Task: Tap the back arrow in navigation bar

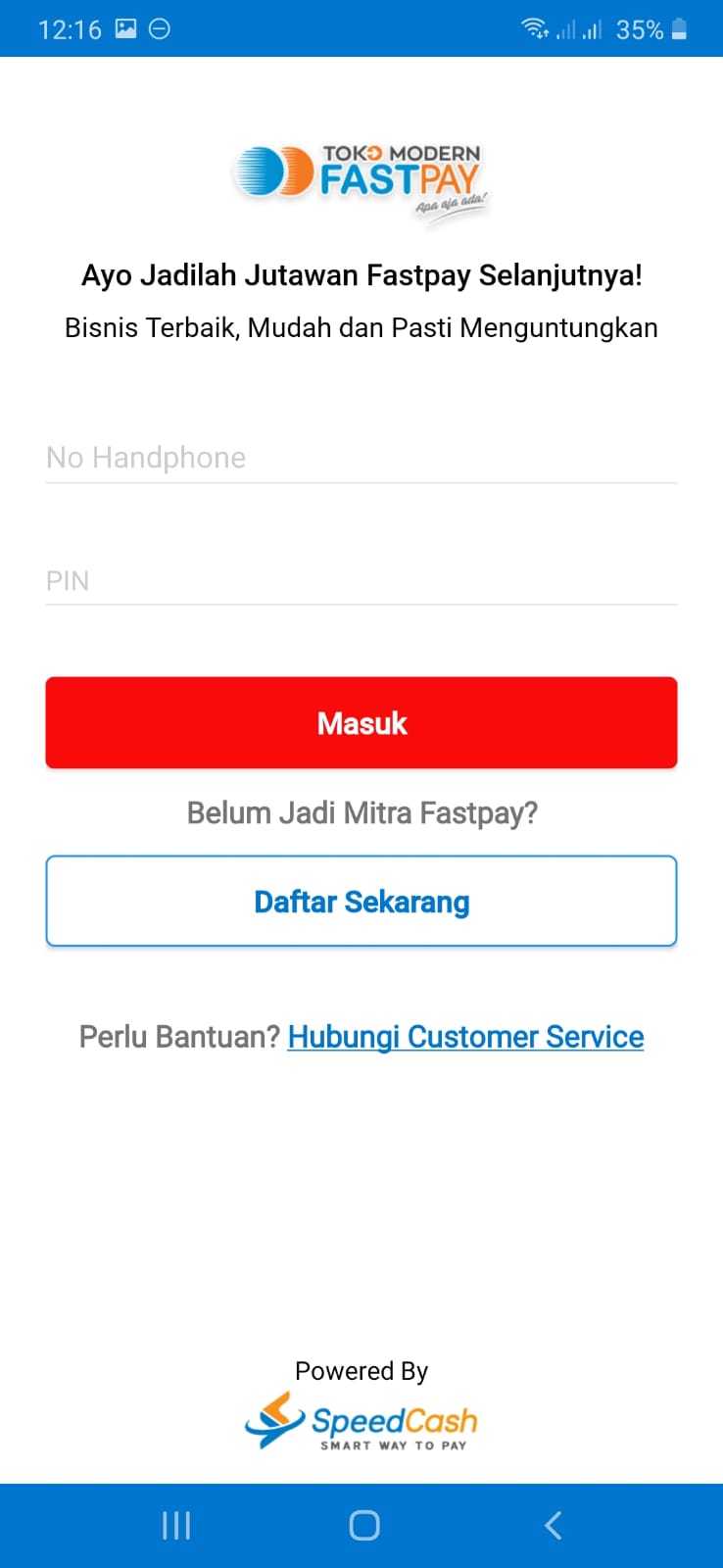Action: pos(552,1524)
